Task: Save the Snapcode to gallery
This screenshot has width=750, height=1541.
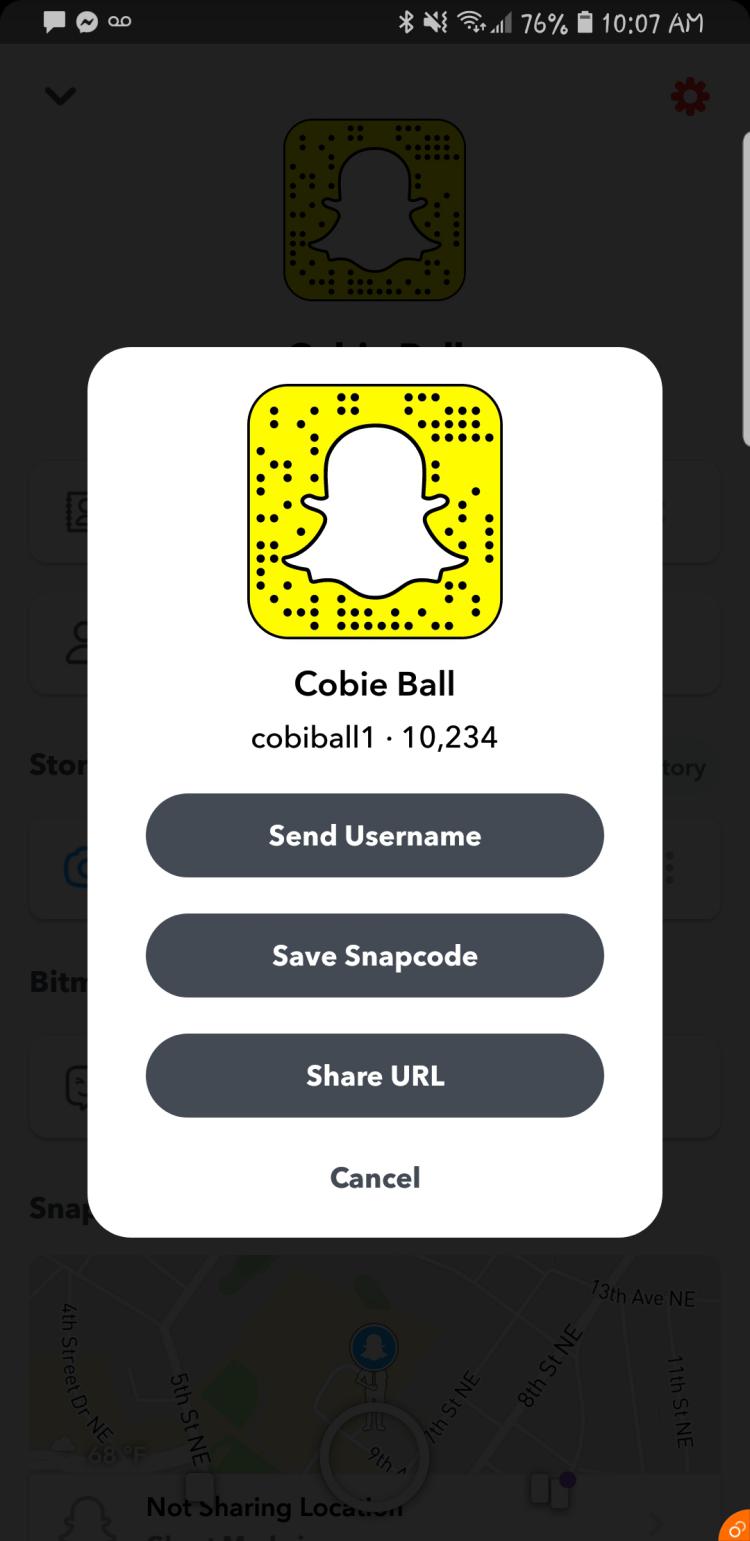Action: [374, 956]
